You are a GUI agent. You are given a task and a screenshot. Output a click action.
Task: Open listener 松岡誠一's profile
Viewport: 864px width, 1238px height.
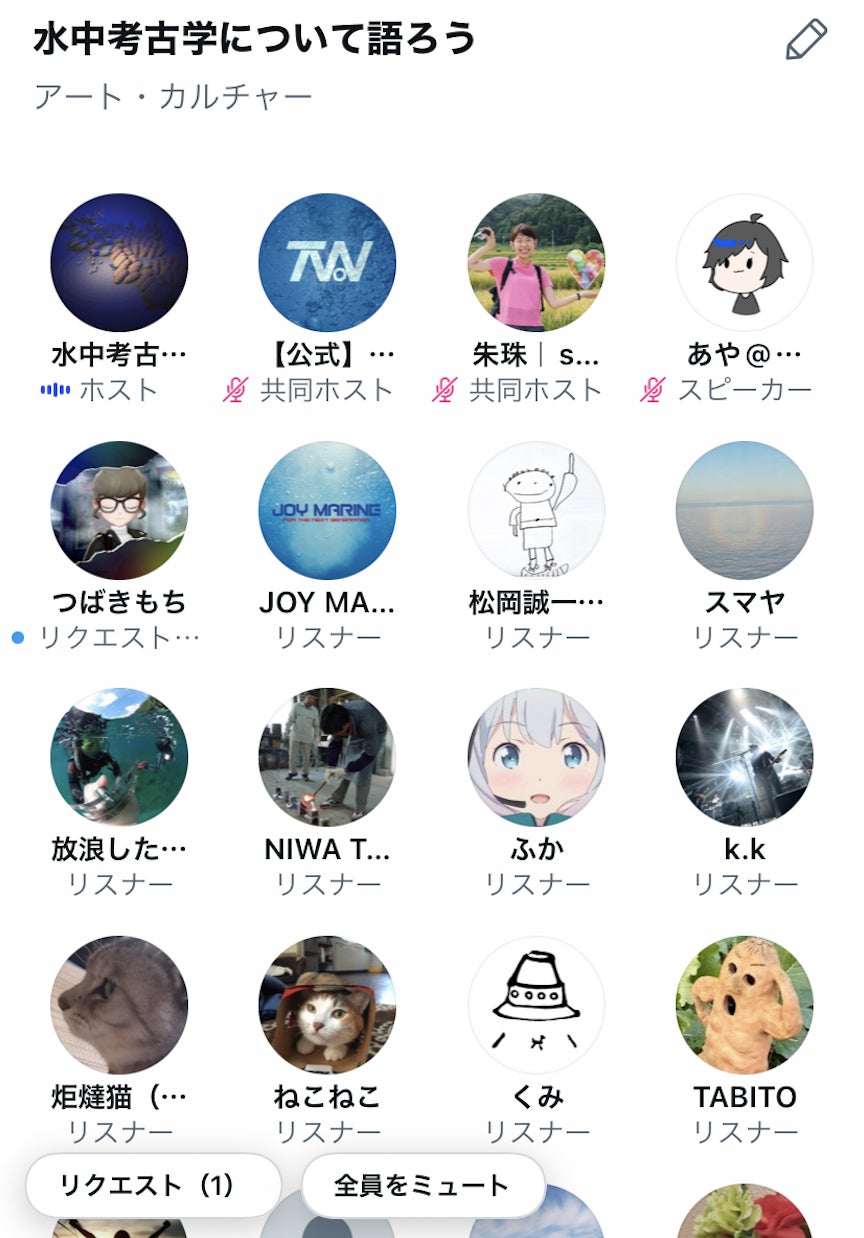click(536, 511)
